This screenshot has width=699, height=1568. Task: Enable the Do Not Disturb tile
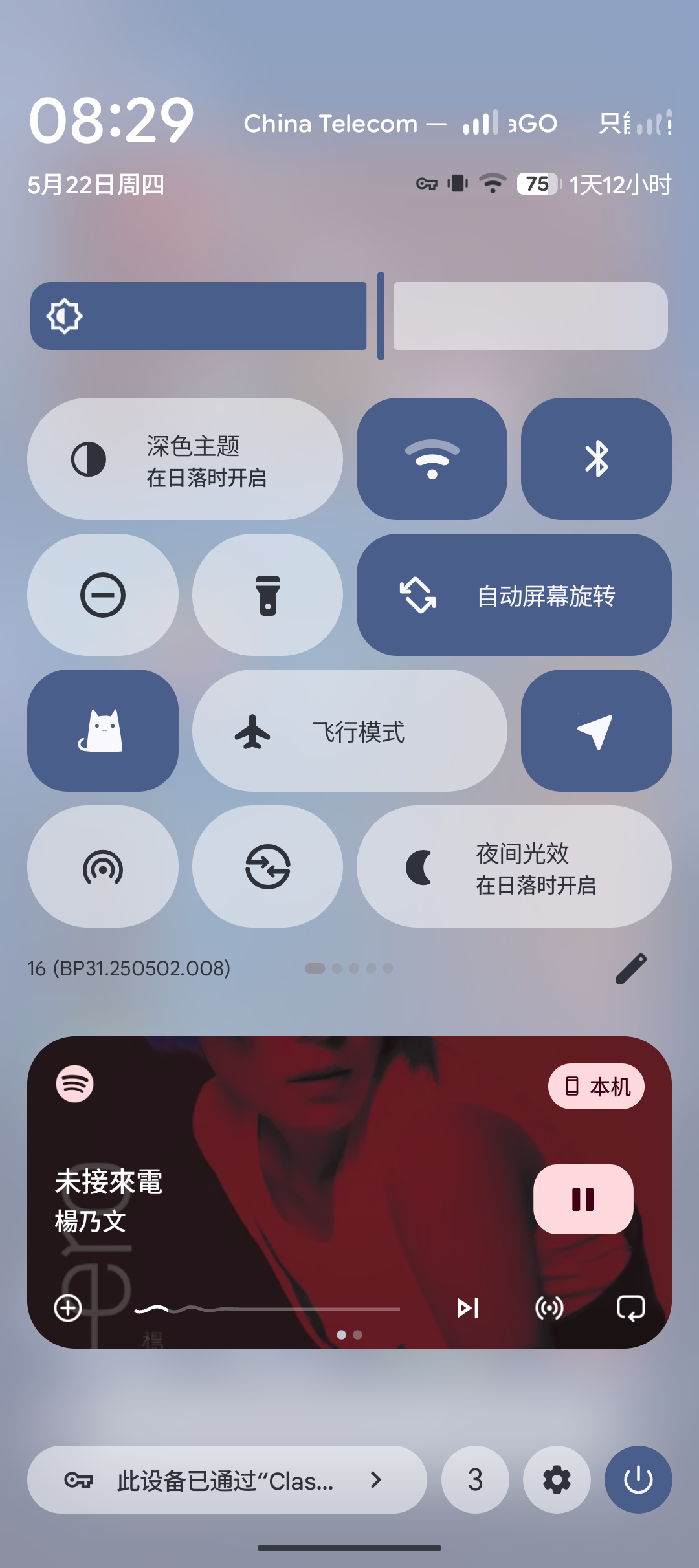[x=103, y=594]
